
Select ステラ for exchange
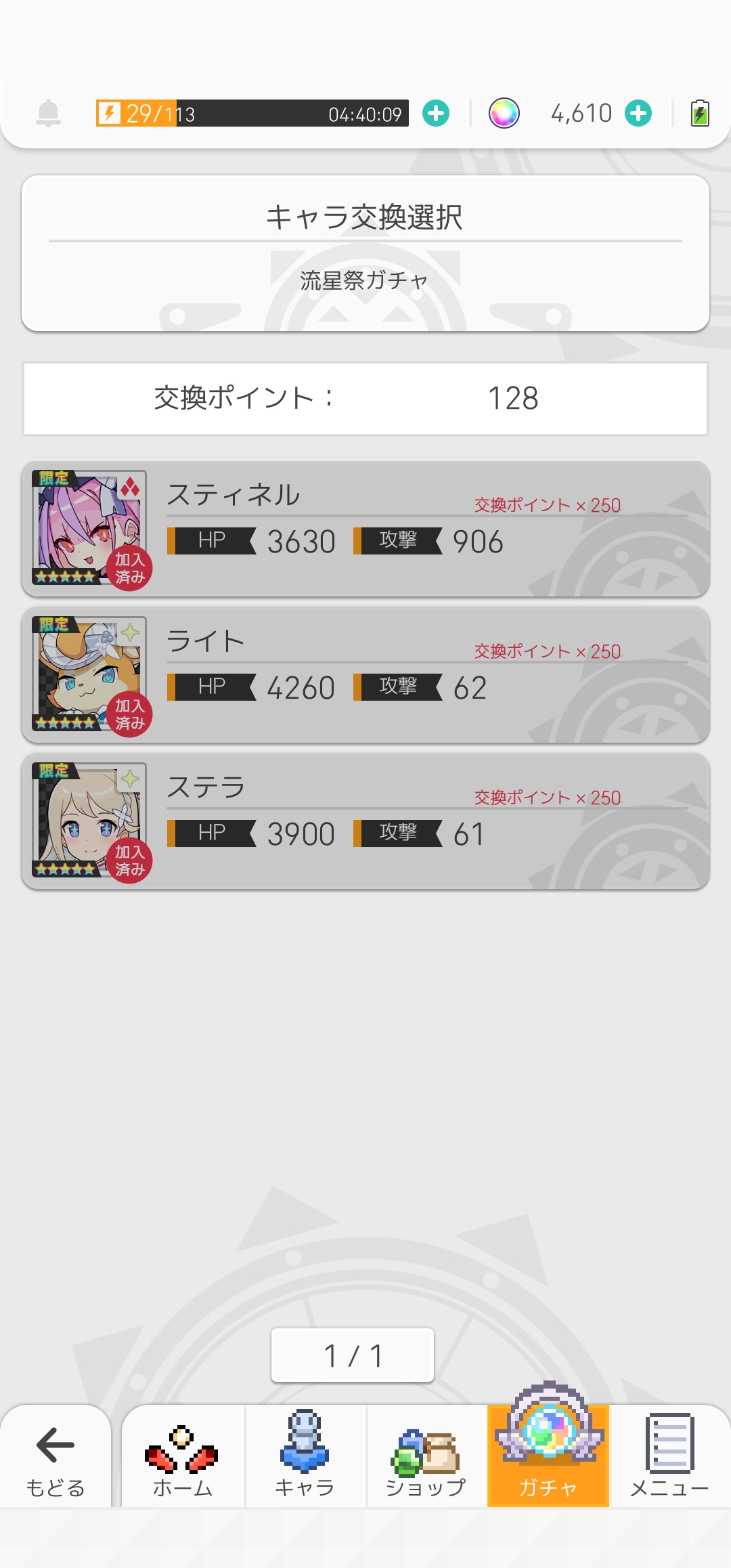[365, 821]
